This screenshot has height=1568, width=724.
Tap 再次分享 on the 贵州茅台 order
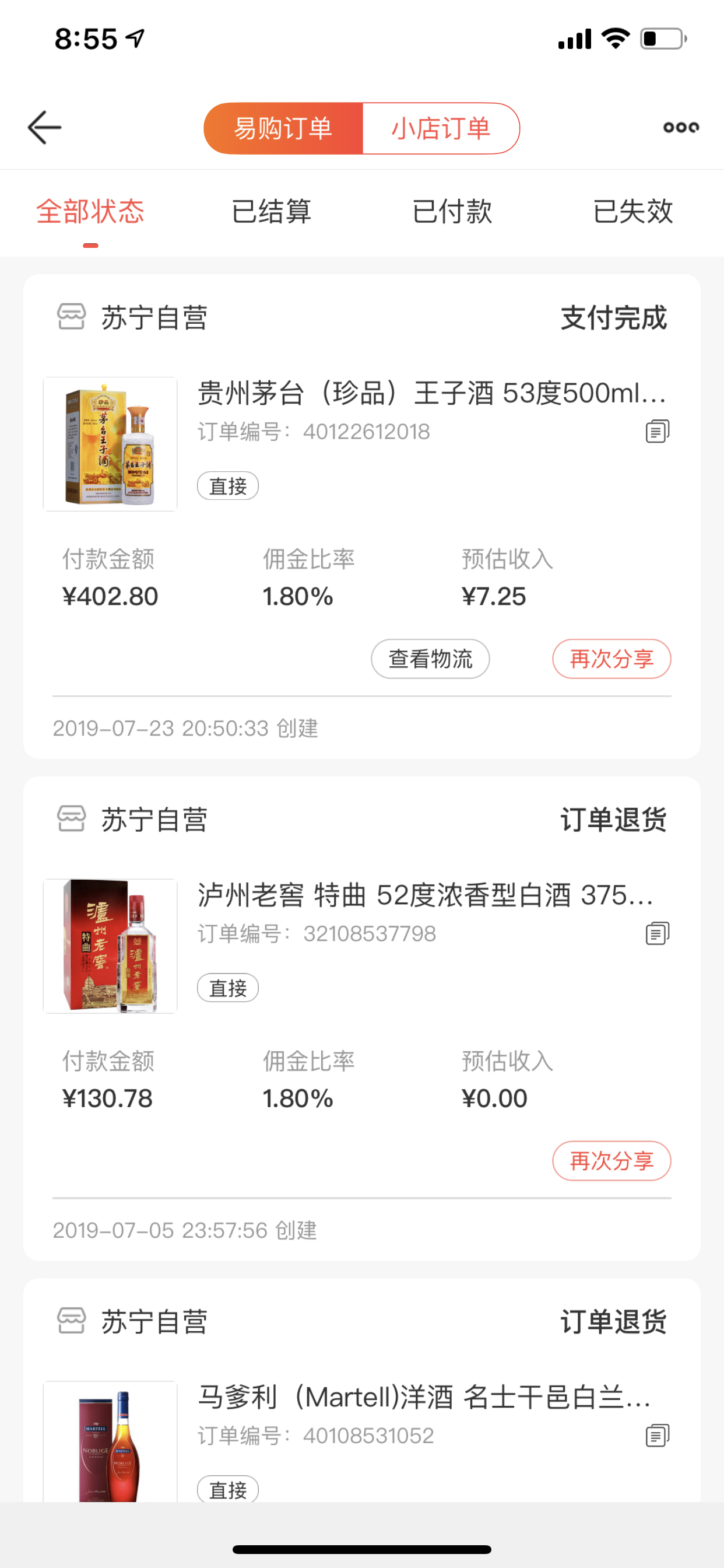coord(611,659)
